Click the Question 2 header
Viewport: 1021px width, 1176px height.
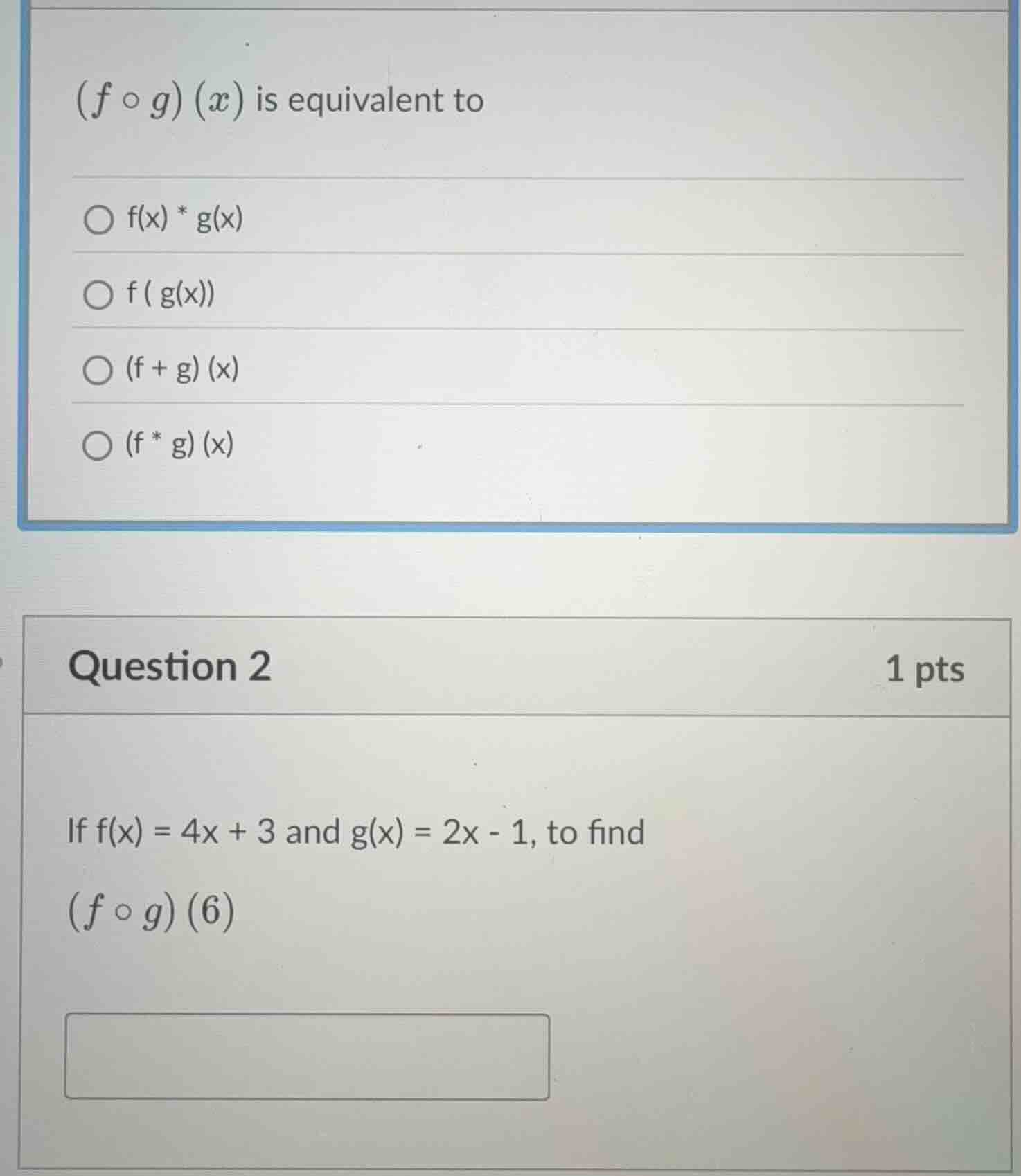pyautogui.click(x=168, y=667)
